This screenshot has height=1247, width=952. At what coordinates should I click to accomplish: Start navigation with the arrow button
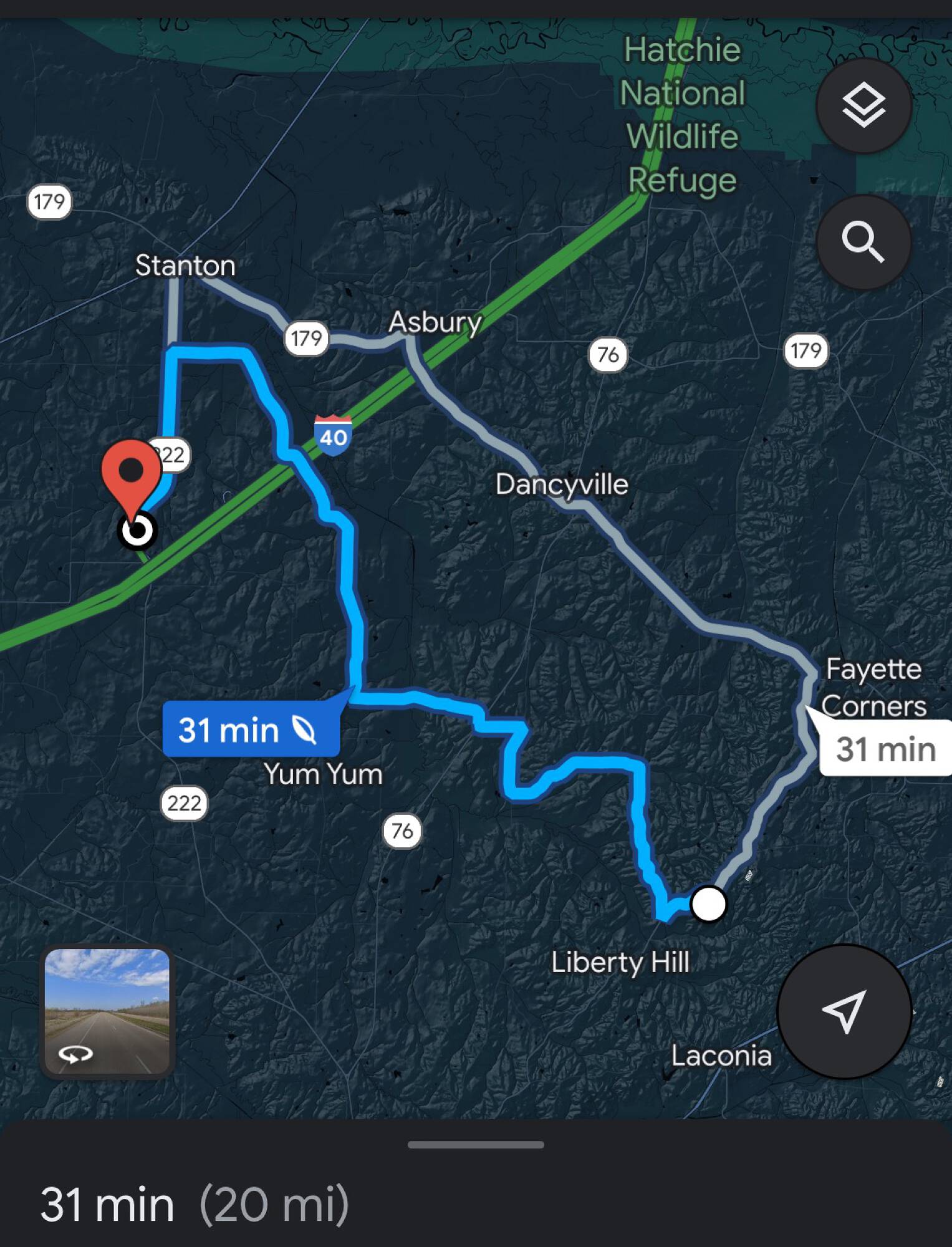click(844, 1011)
